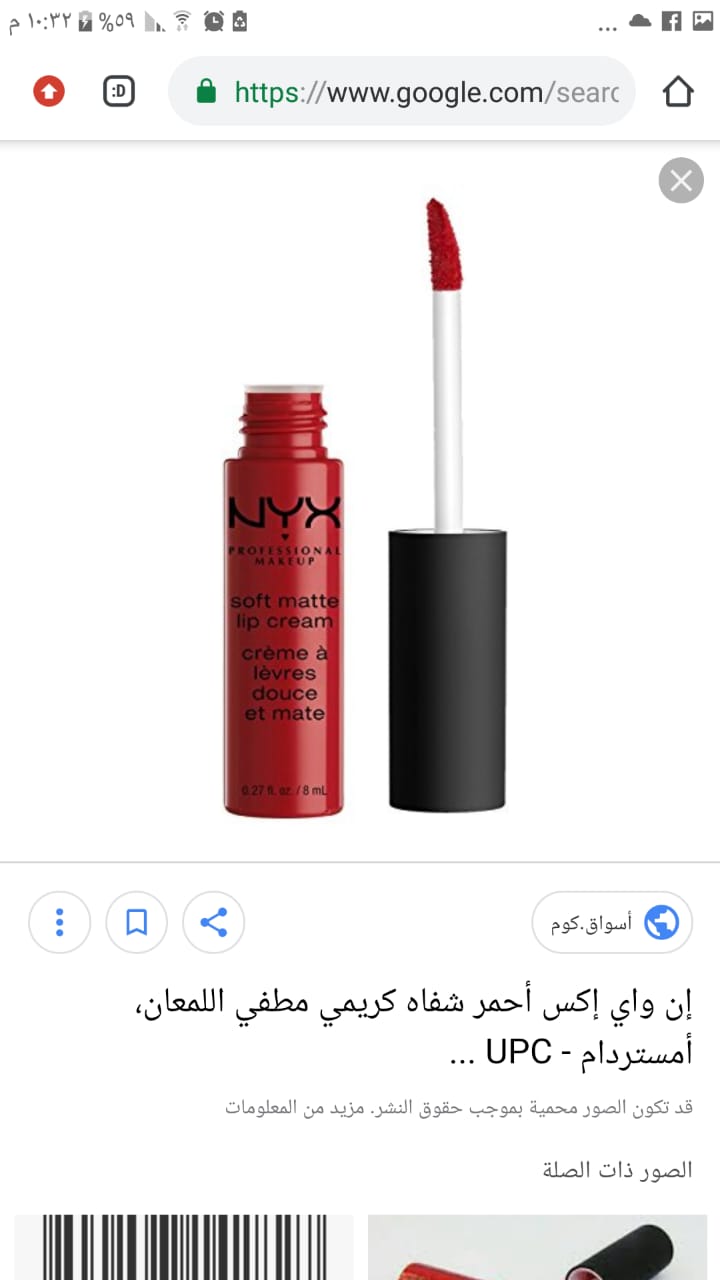
Task: Open the three-dot options menu
Action: click(x=60, y=921)
